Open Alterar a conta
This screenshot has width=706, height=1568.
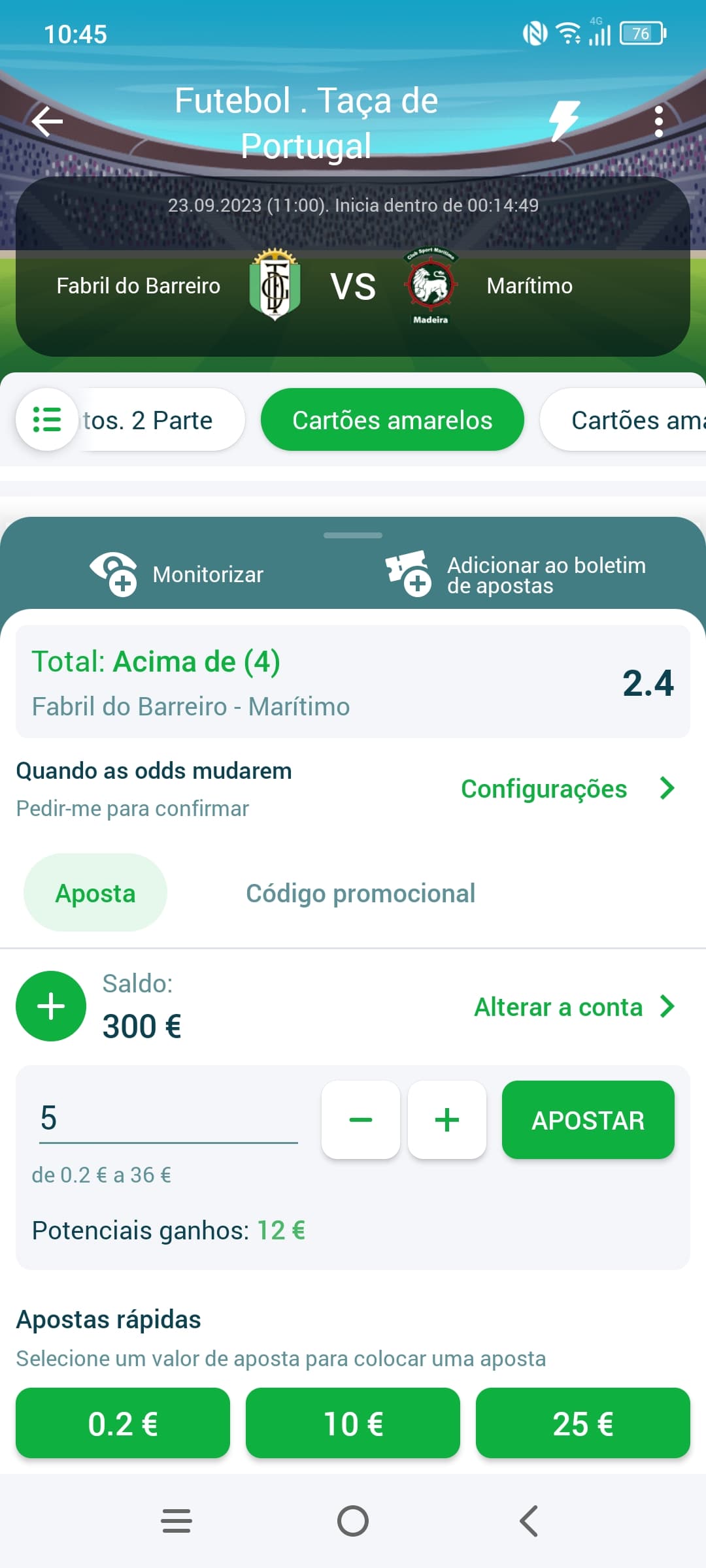(x=574, y=1007)
